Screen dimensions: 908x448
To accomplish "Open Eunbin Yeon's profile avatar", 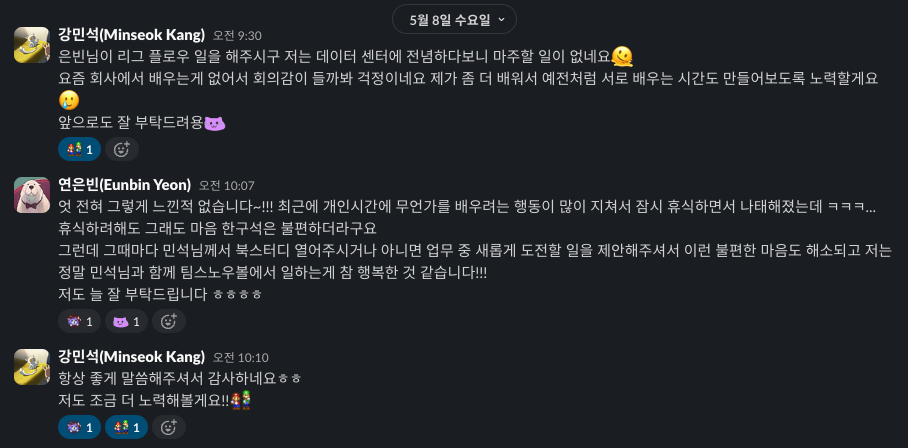I will [32, 194].
